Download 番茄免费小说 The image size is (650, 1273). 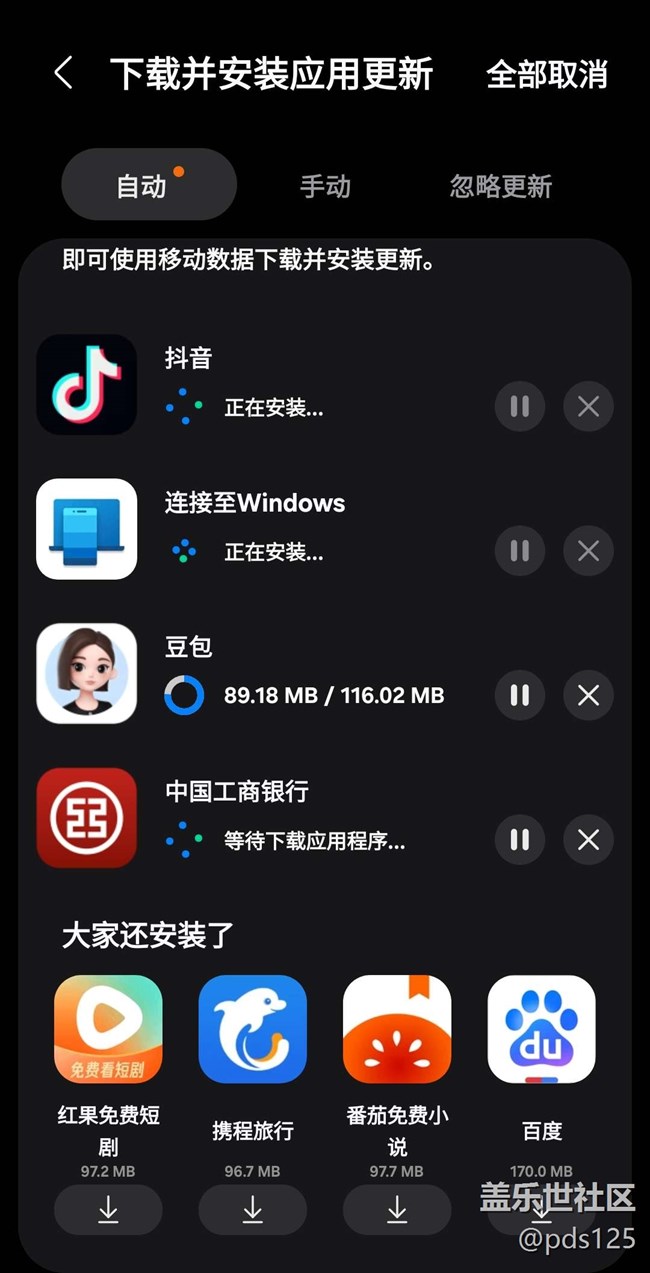tap(397, 1210)
